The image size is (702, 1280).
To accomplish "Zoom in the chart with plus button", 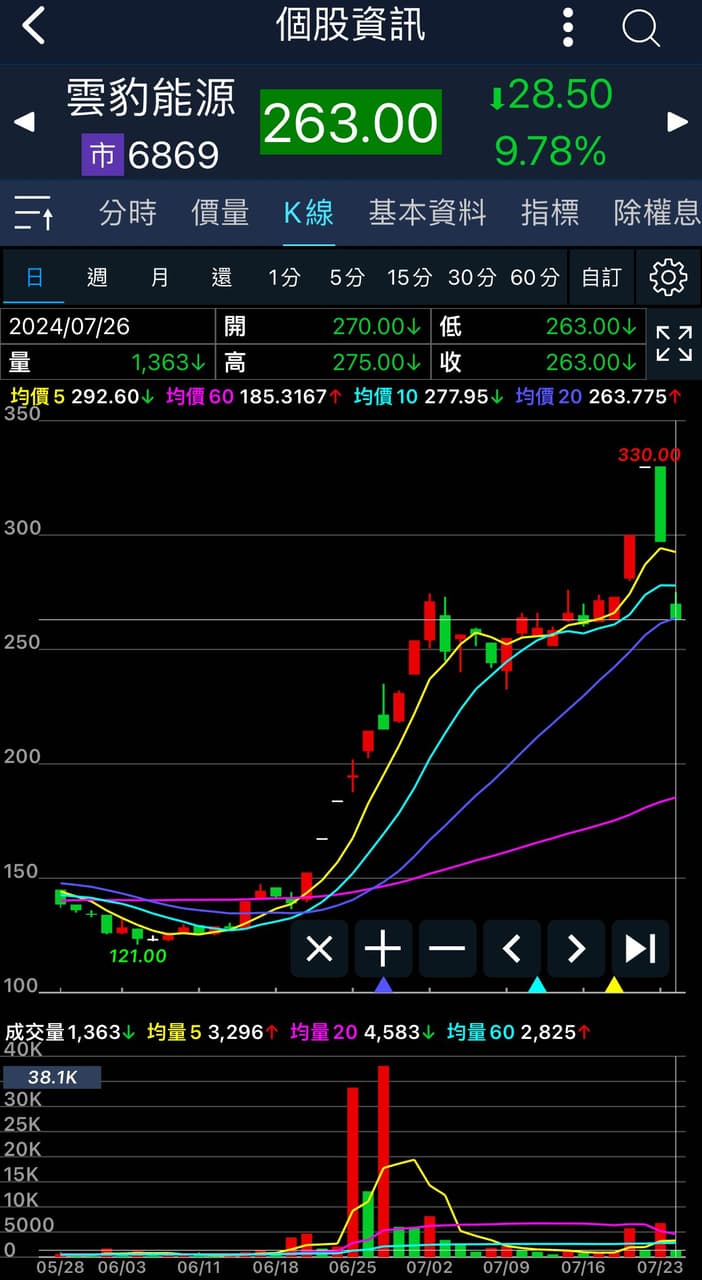I will pos(383,948).
